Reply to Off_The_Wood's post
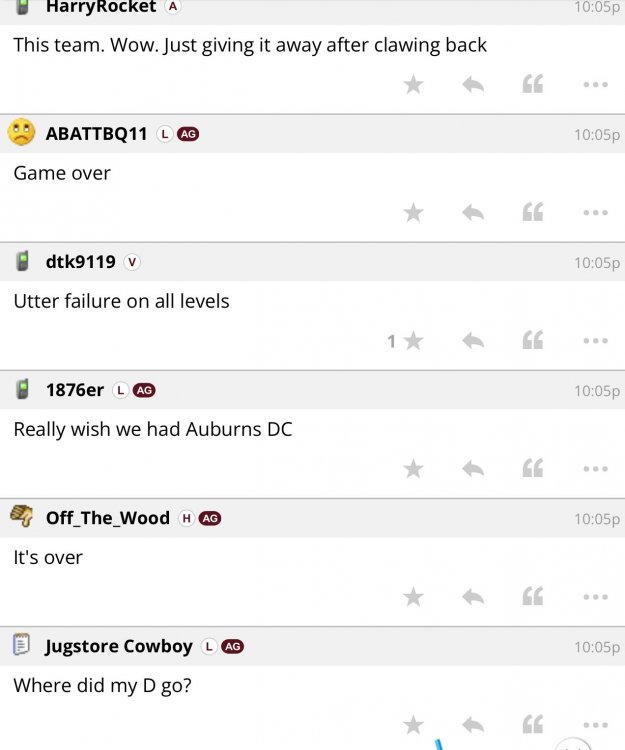The width and height of the screenshot is (625, 750). click(473, 597)
